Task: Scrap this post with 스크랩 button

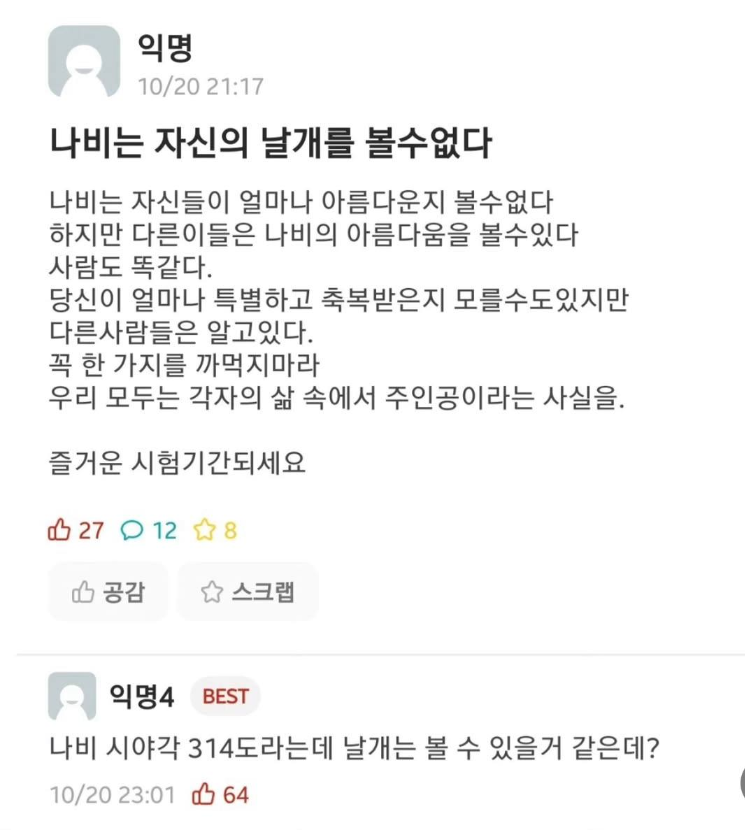Action: [247, 592]
